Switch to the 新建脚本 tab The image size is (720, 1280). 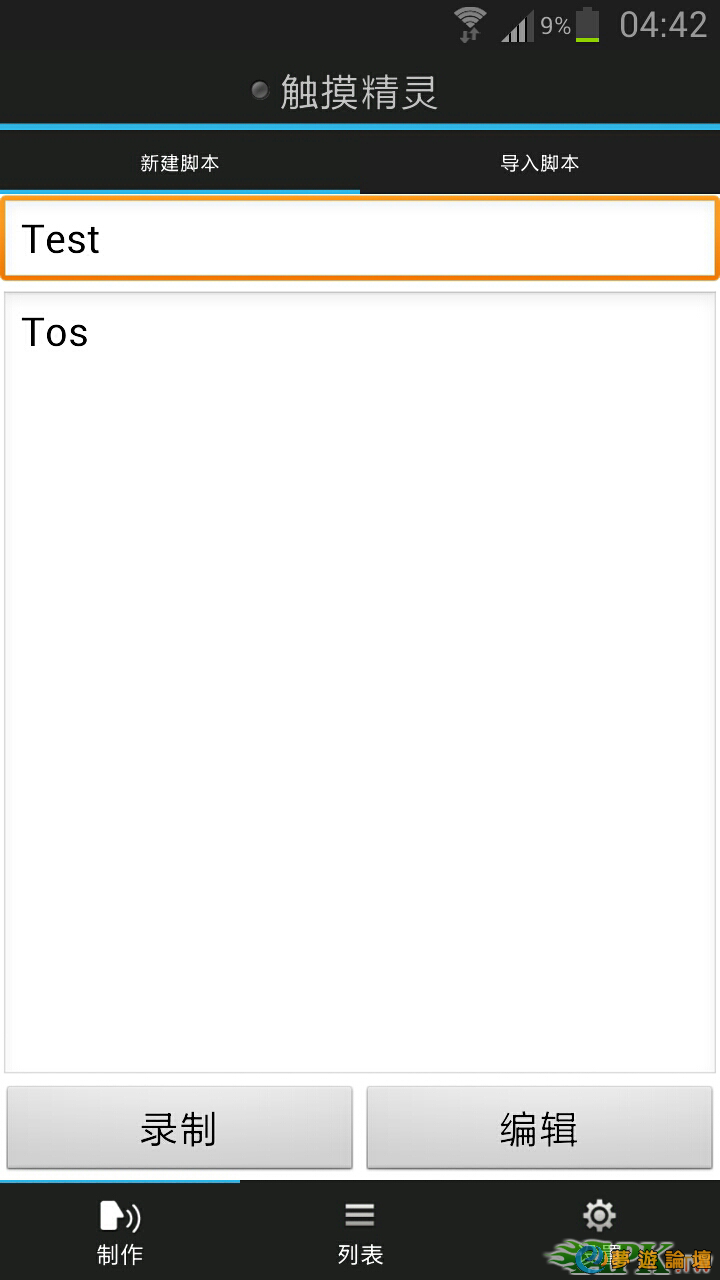(180, 163)
